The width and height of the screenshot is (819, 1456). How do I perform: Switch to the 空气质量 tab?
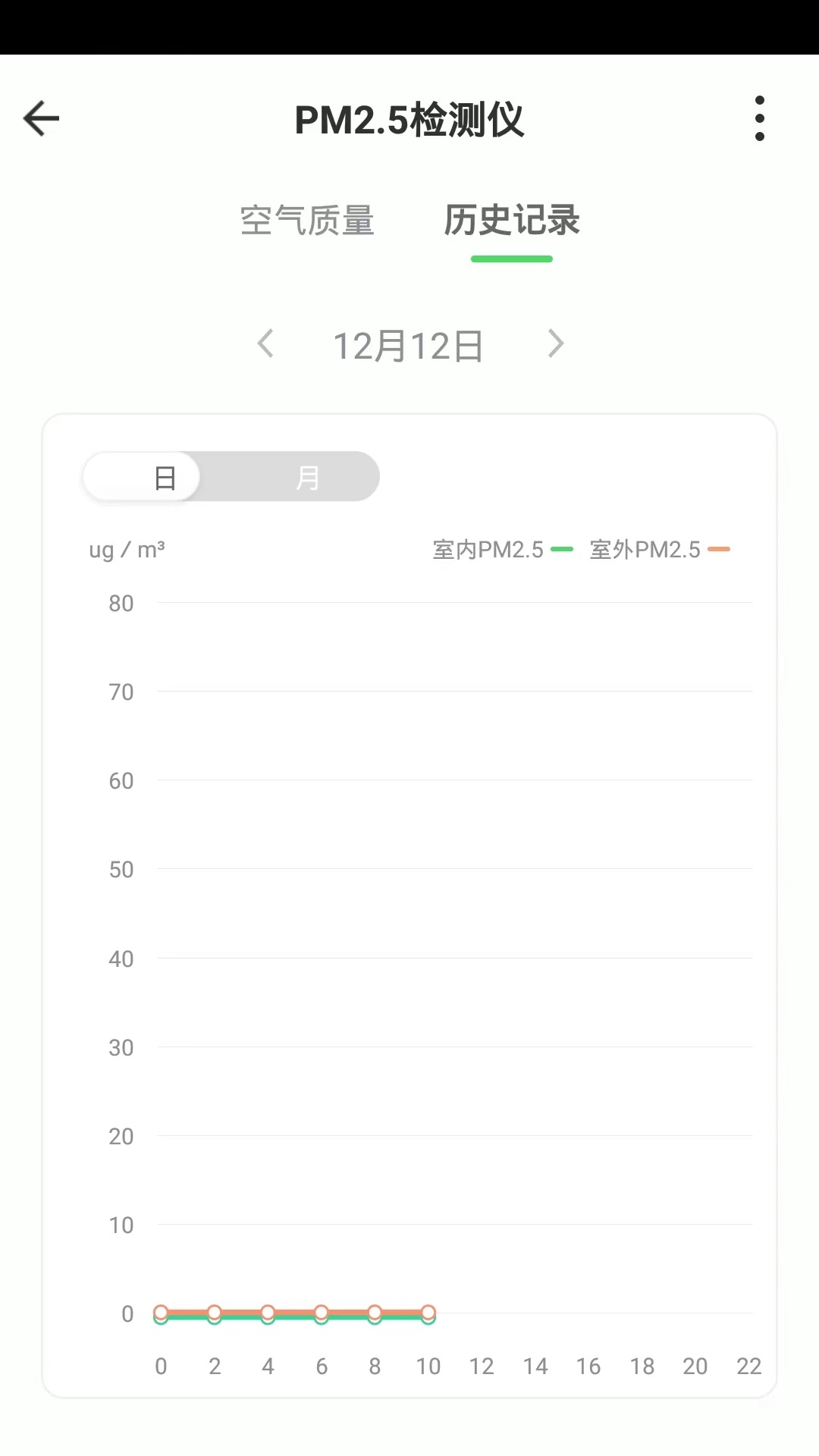tap(307, 221)
